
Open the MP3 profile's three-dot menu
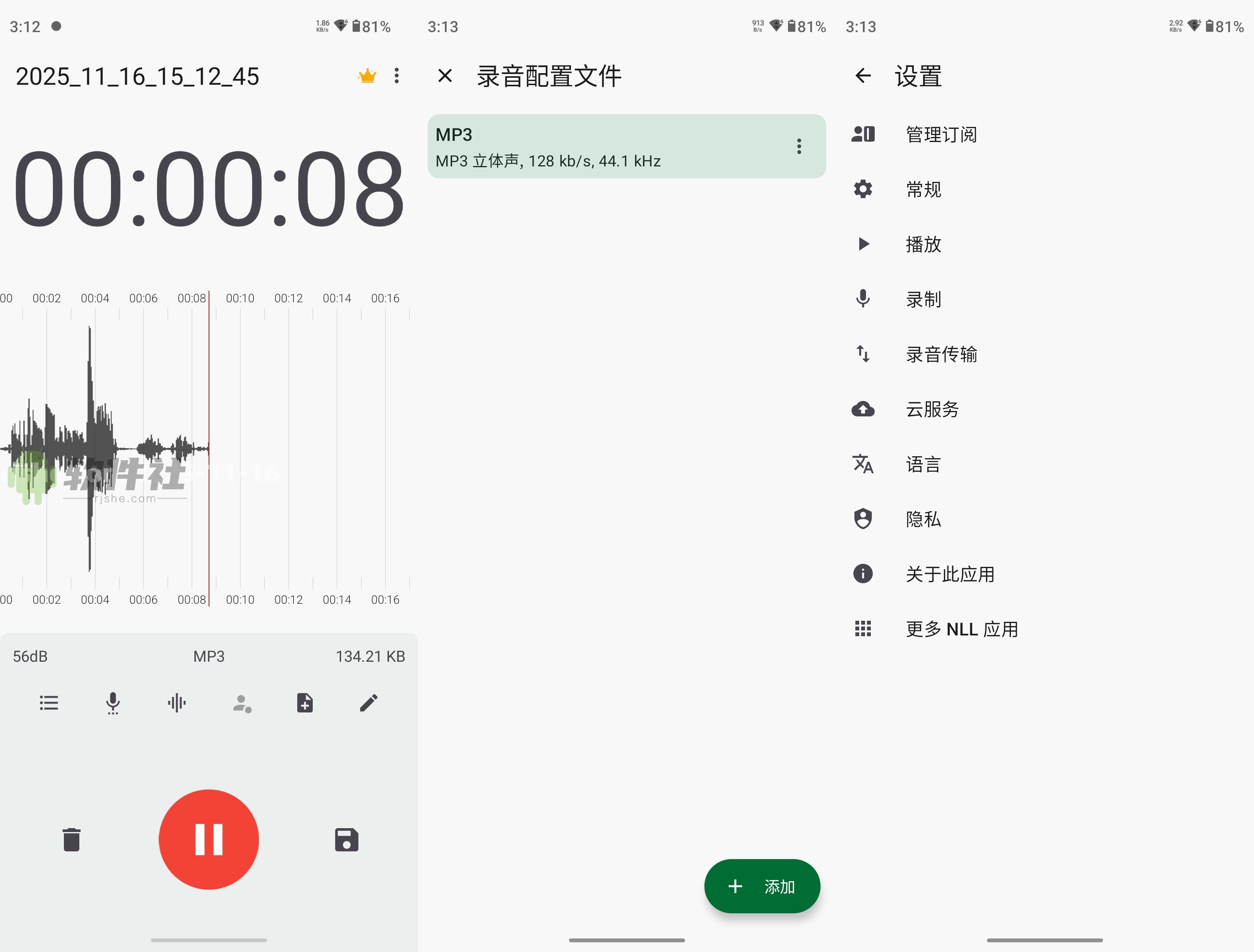click(799, 146)
